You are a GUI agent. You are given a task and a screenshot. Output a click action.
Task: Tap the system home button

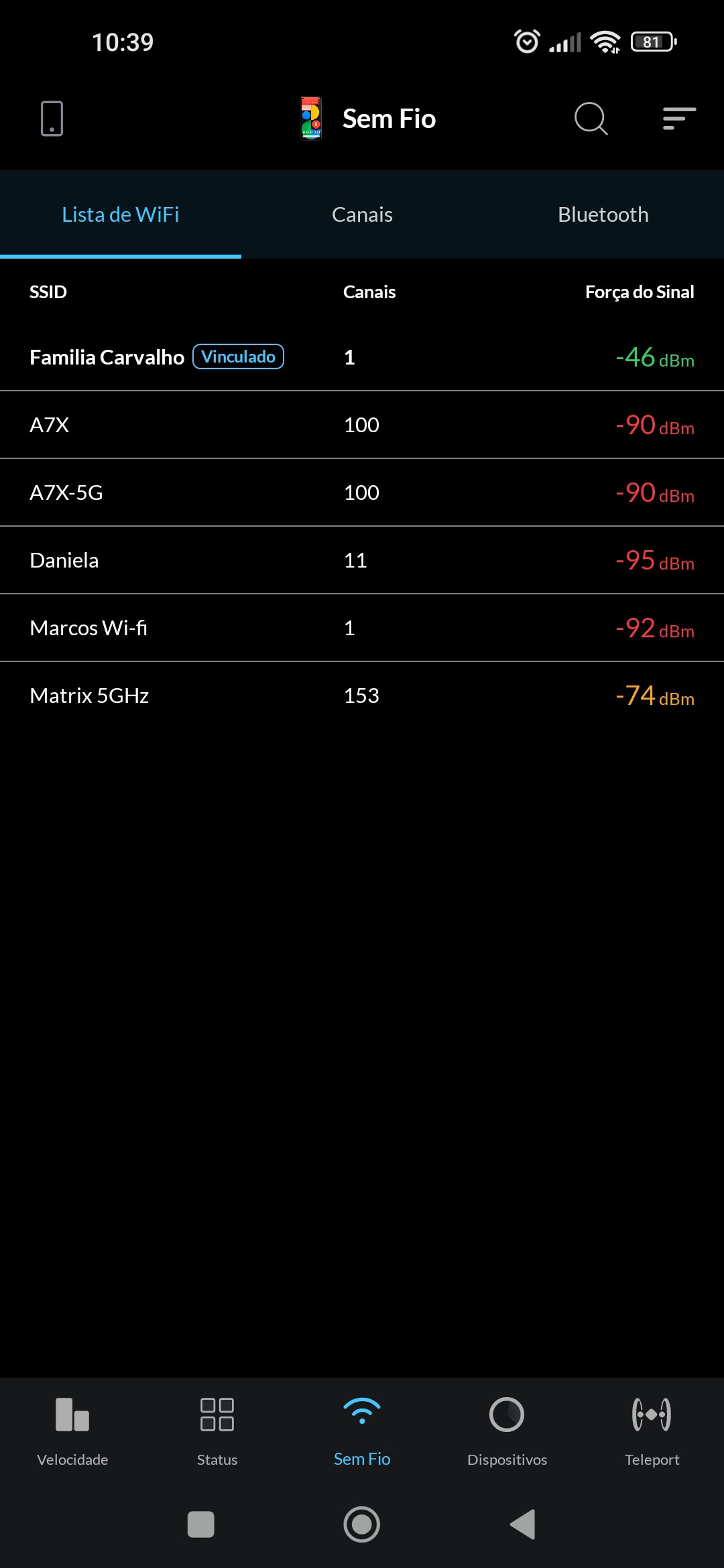pos(362,1524)
